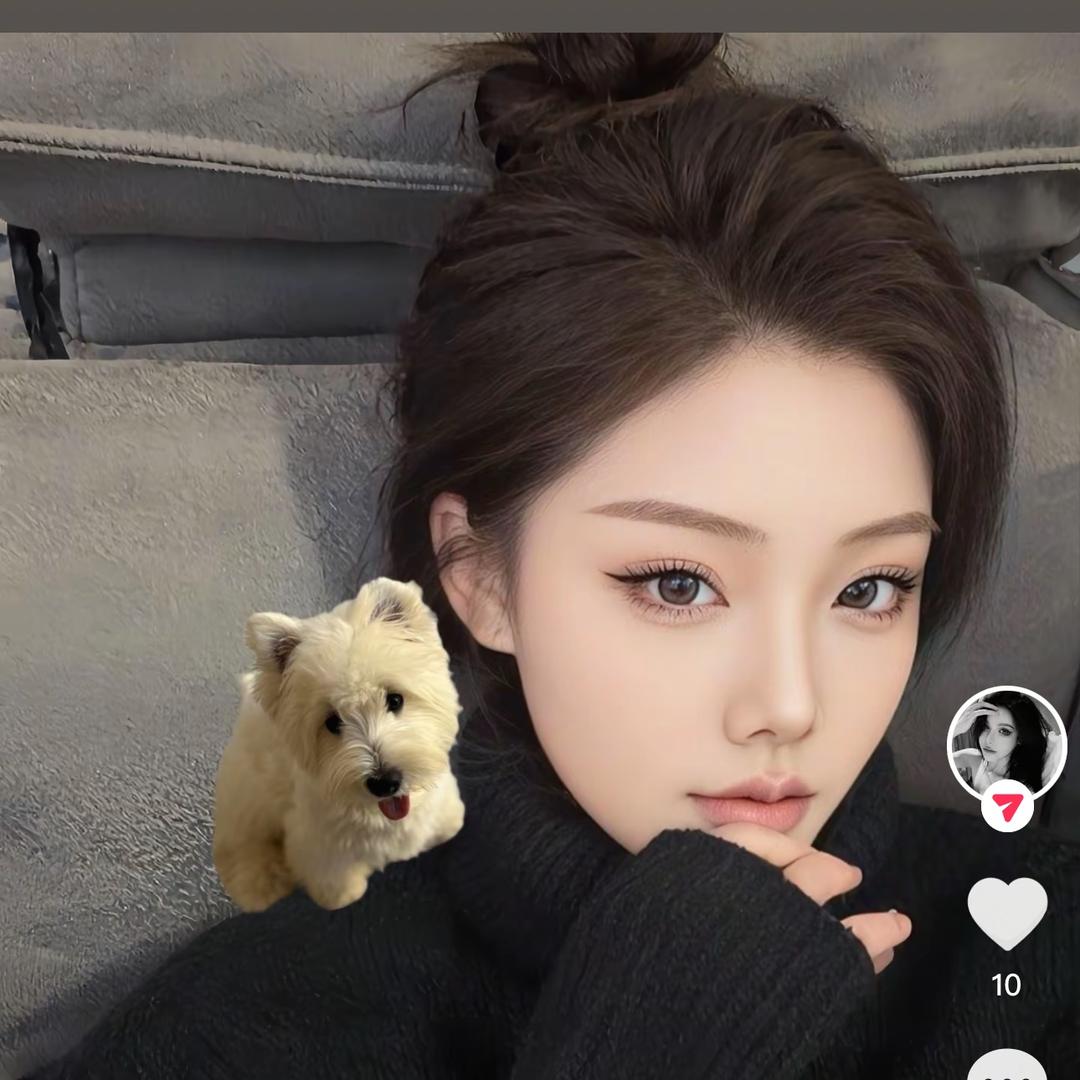Image resolution: width=1080 pixels, height=1080 pixels.
Task: Tap the red arrow badge under the avatar
Action: pos(1007,806)
